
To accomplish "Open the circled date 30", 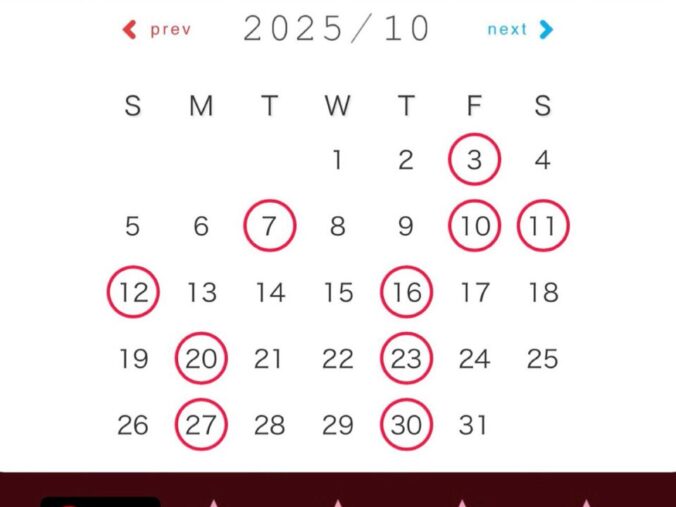I will 406,425.
